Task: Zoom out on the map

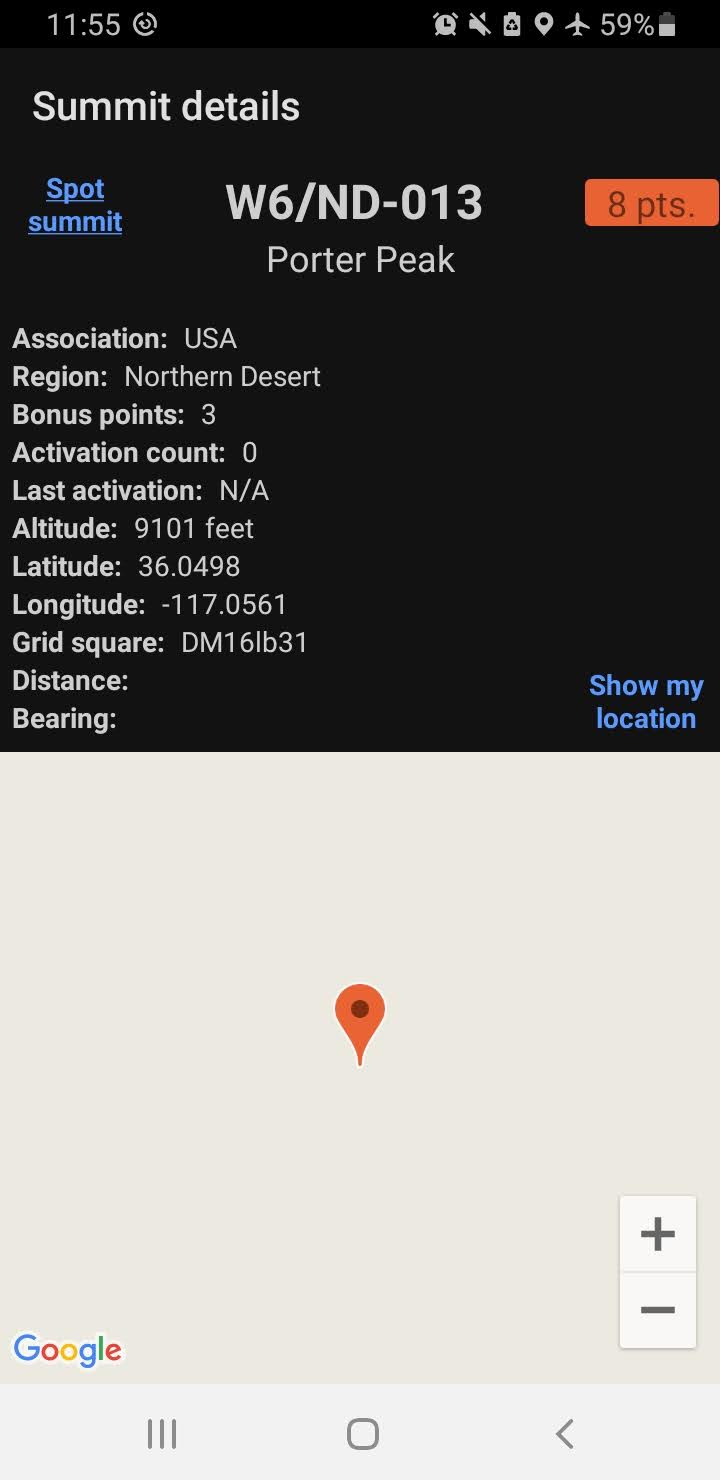Action: 657,1310
